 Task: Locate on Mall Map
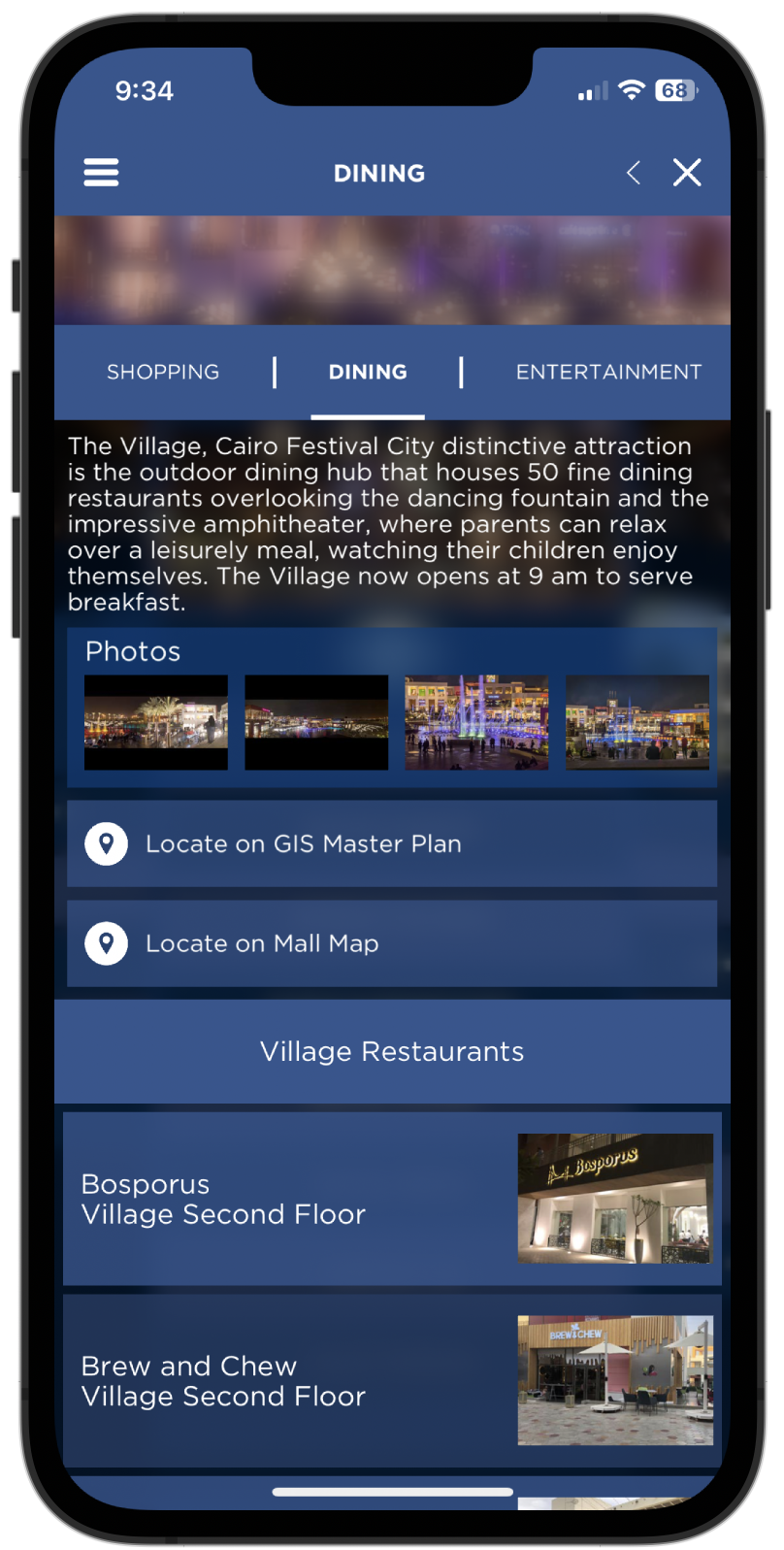(x=392, y=943)
